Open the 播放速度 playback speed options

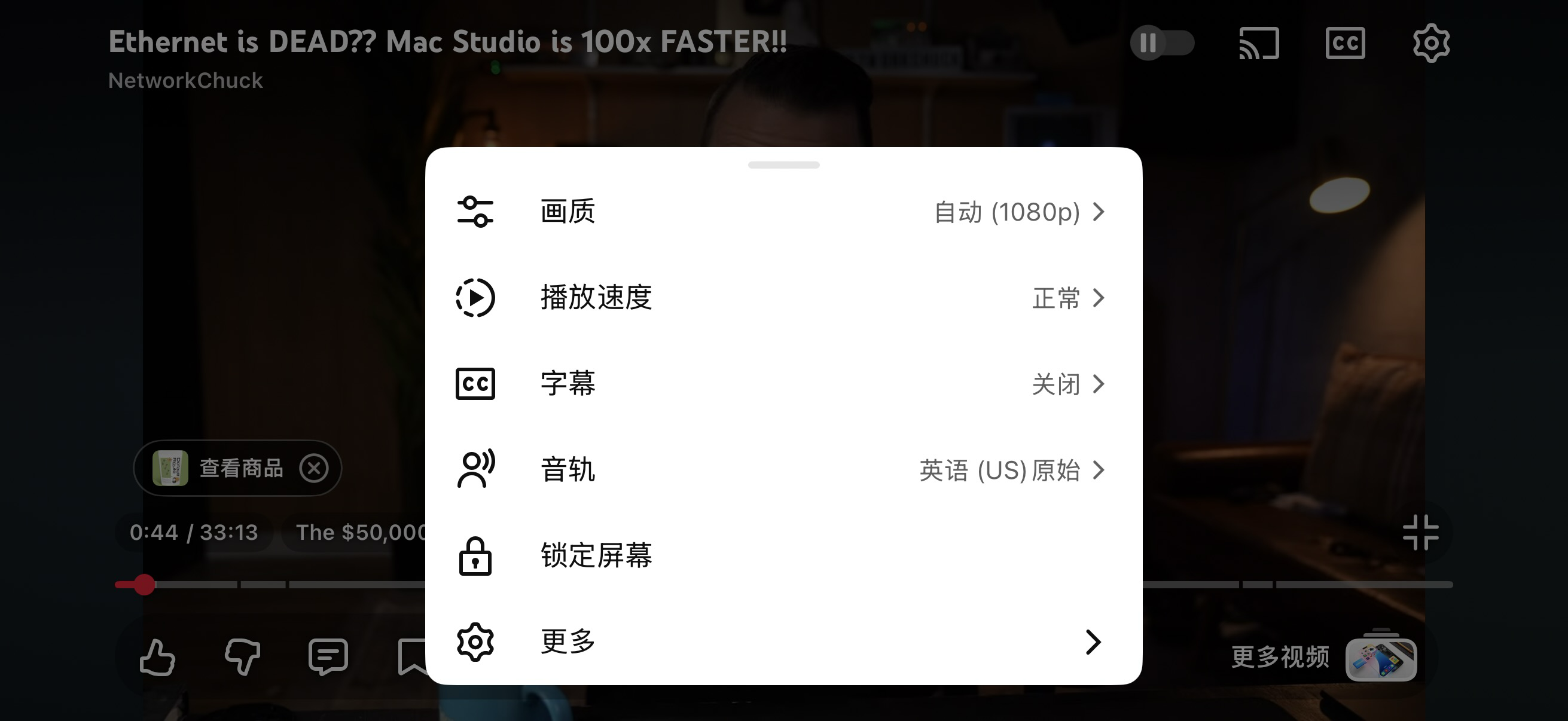click(783, 298)
